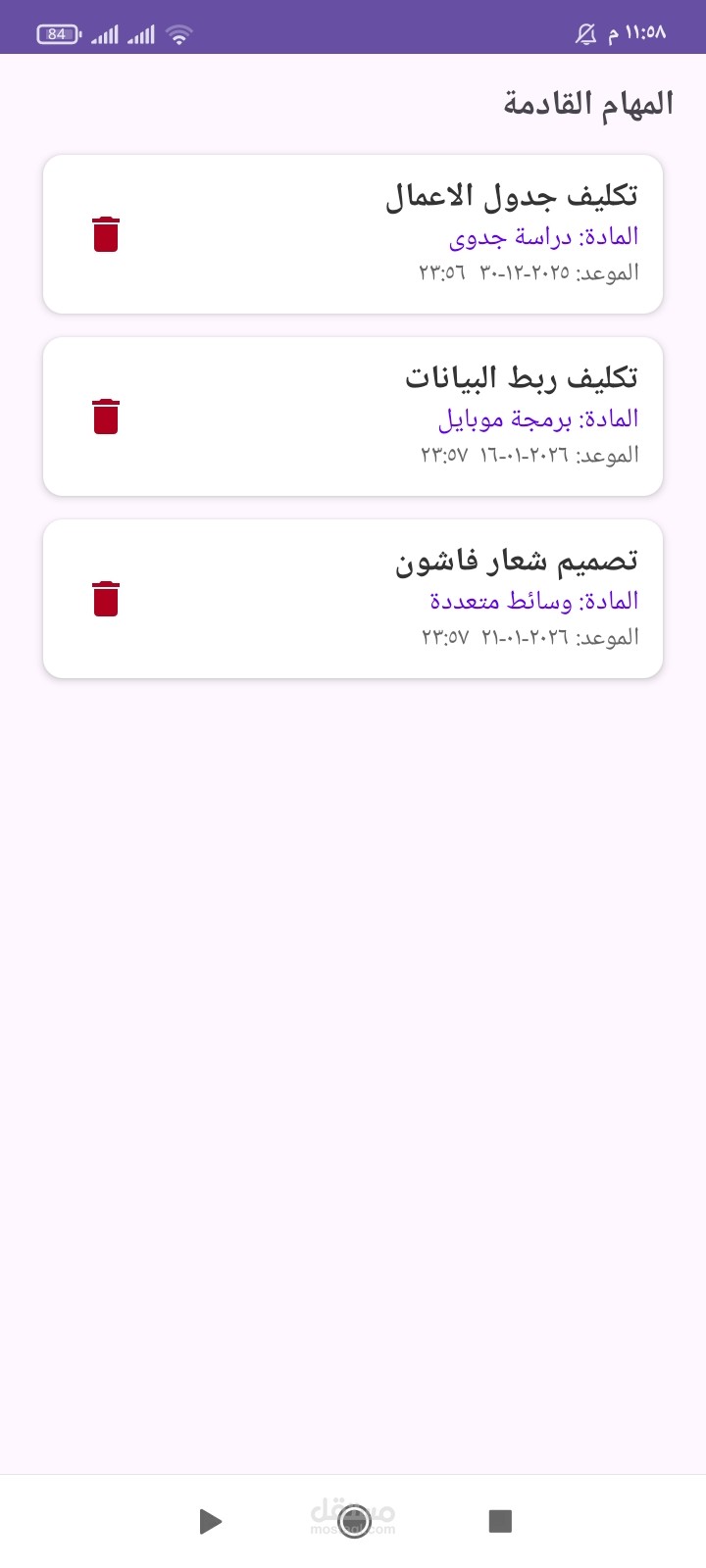
Task: Open recent apps with the square button
Action: (x=500, y=1521)
